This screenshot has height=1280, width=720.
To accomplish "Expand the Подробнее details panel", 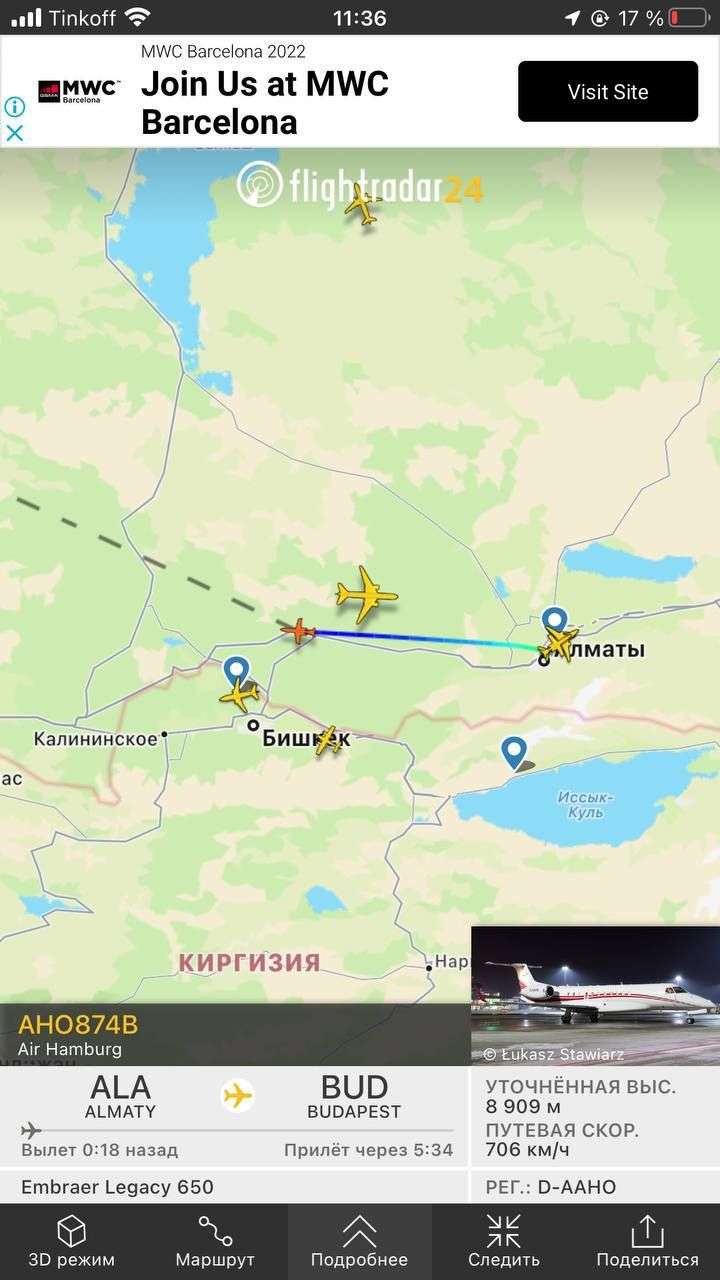I will tap(359, 1241).
